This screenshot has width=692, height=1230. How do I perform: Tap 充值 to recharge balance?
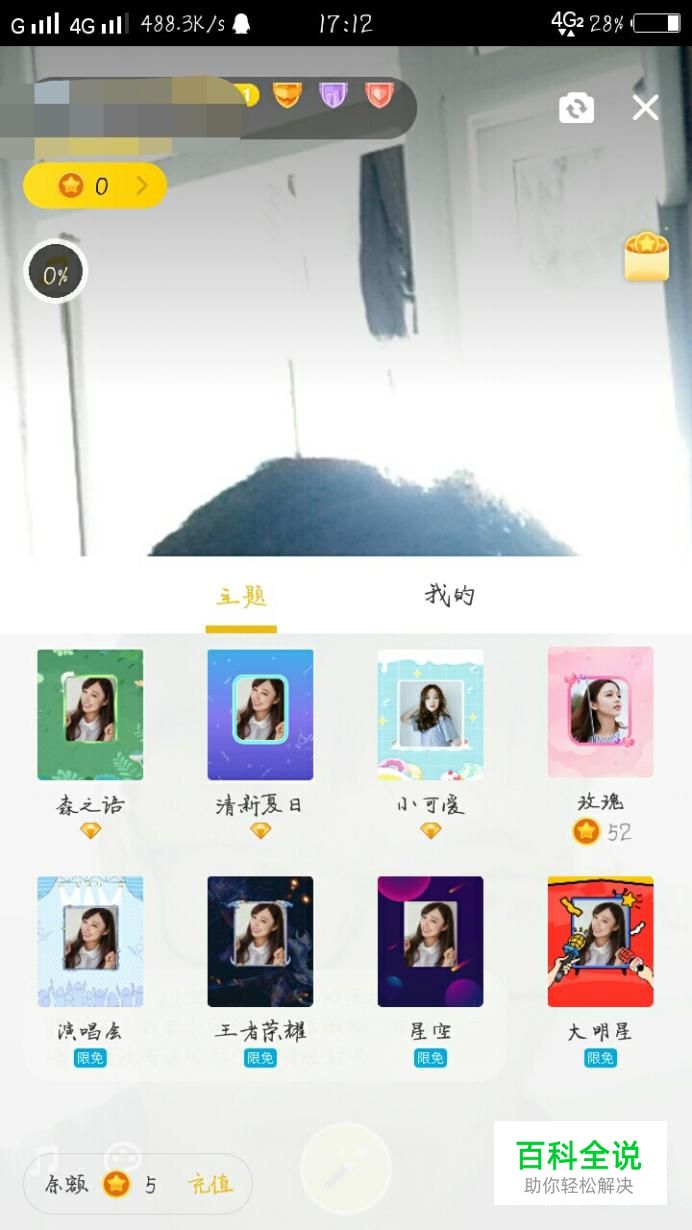point(210,1185)
